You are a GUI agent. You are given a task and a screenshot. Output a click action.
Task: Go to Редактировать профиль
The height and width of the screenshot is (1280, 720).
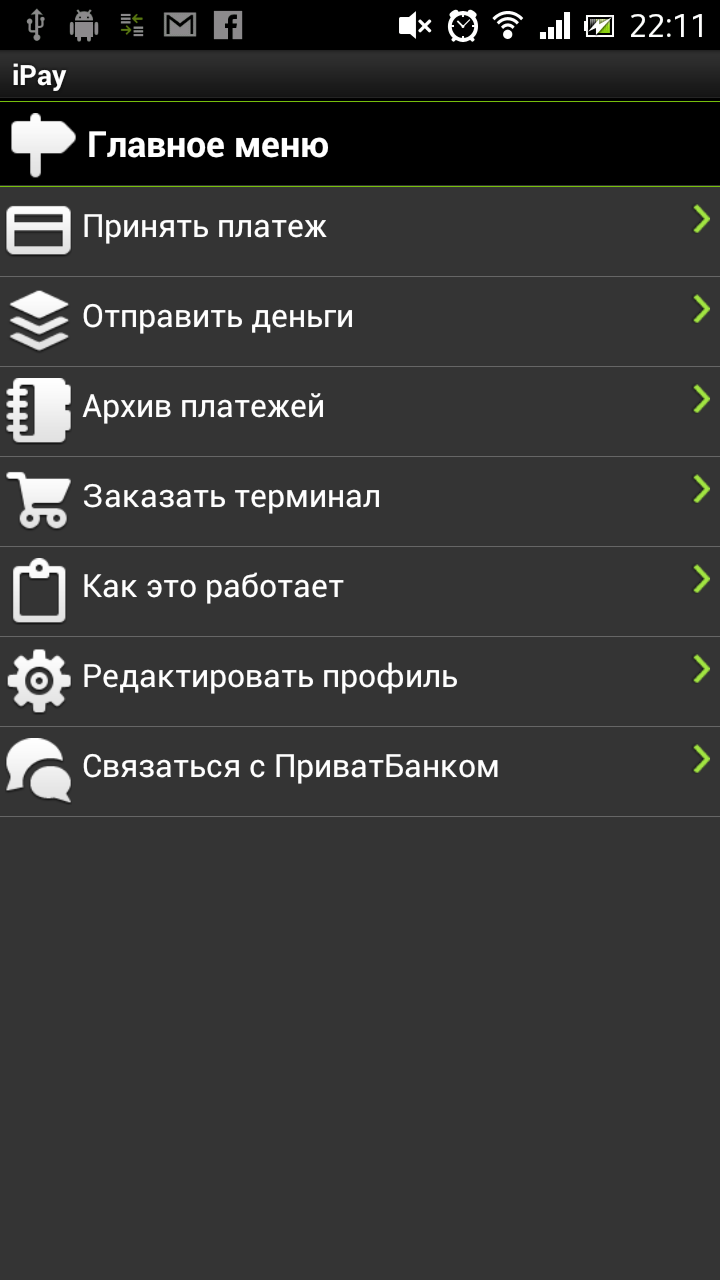[360, 682]
